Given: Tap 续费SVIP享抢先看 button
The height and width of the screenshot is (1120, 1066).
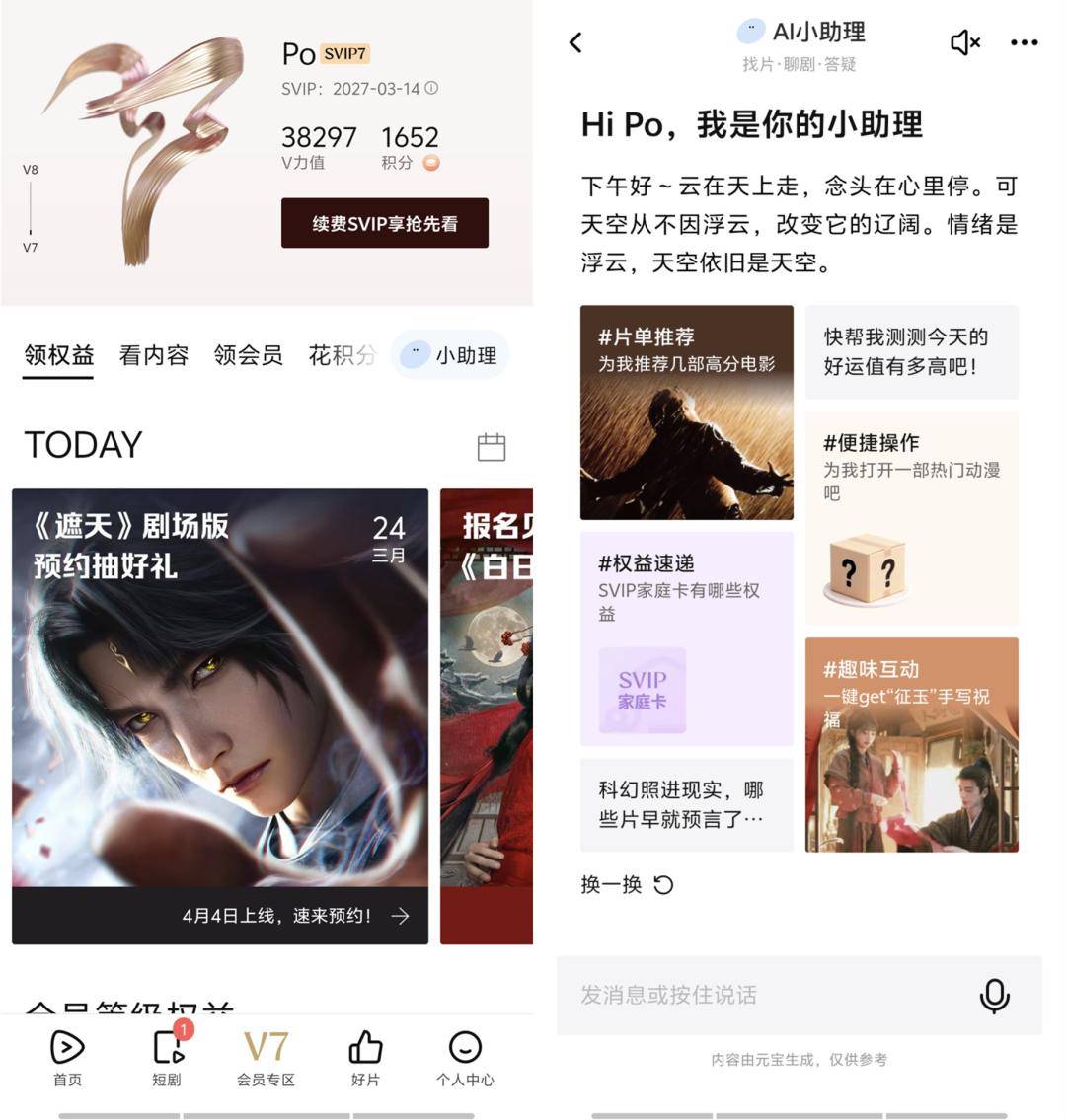Looking at the screenshot, I should pos(385,223).
